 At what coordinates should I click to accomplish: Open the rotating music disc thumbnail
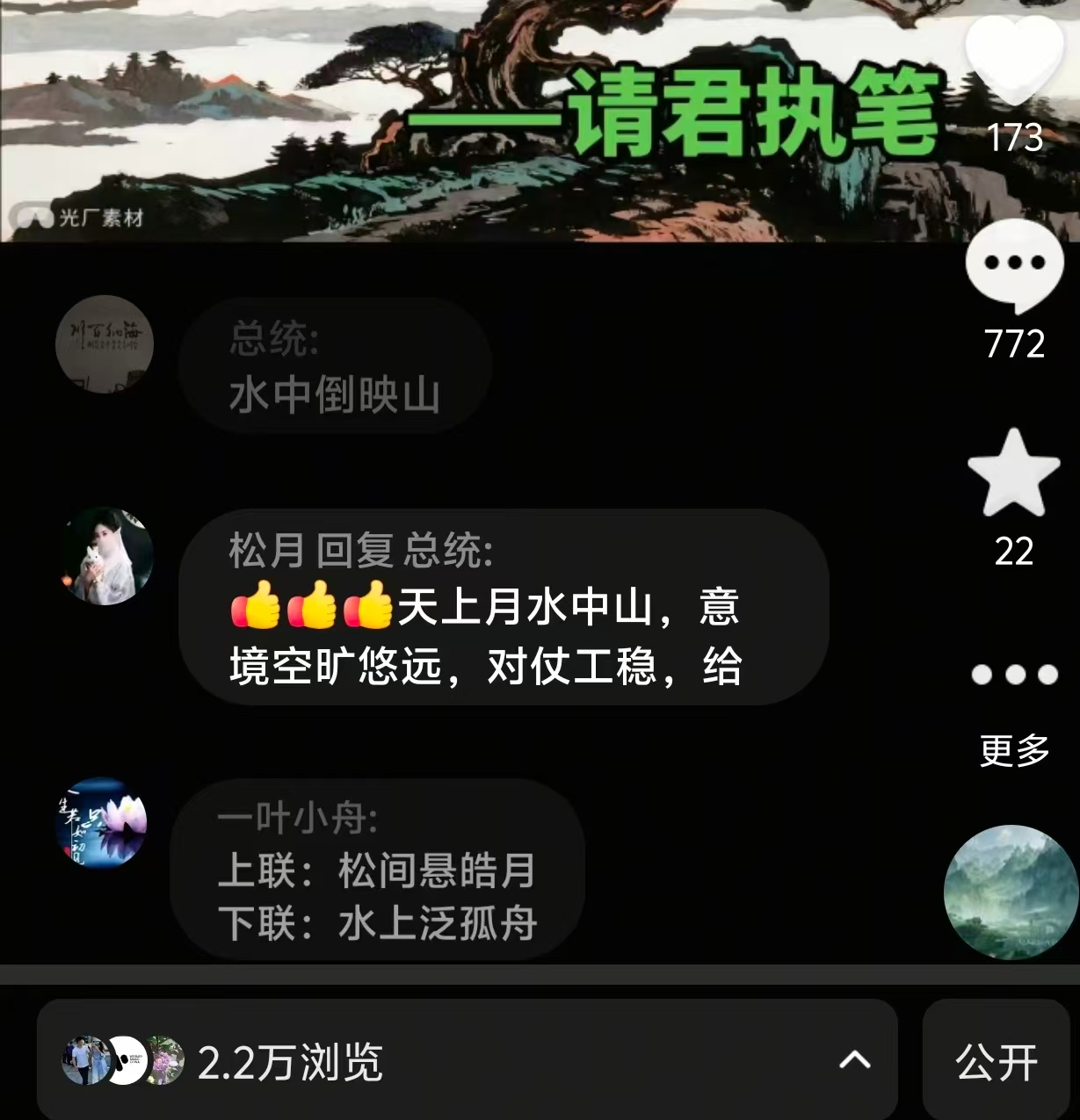point(1010,892)
